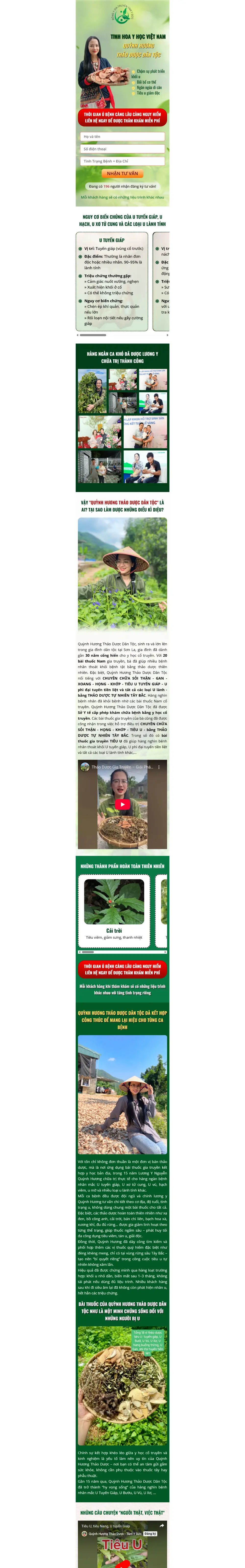
Task: Tap the Họ và tên name field
Action: pos(122,136)
